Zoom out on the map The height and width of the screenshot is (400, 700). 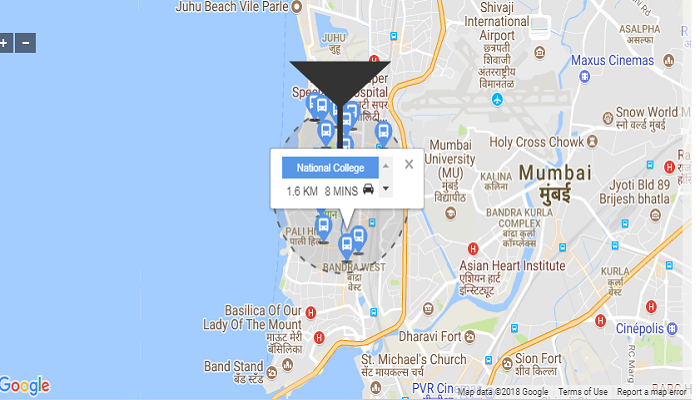point(26,43)
